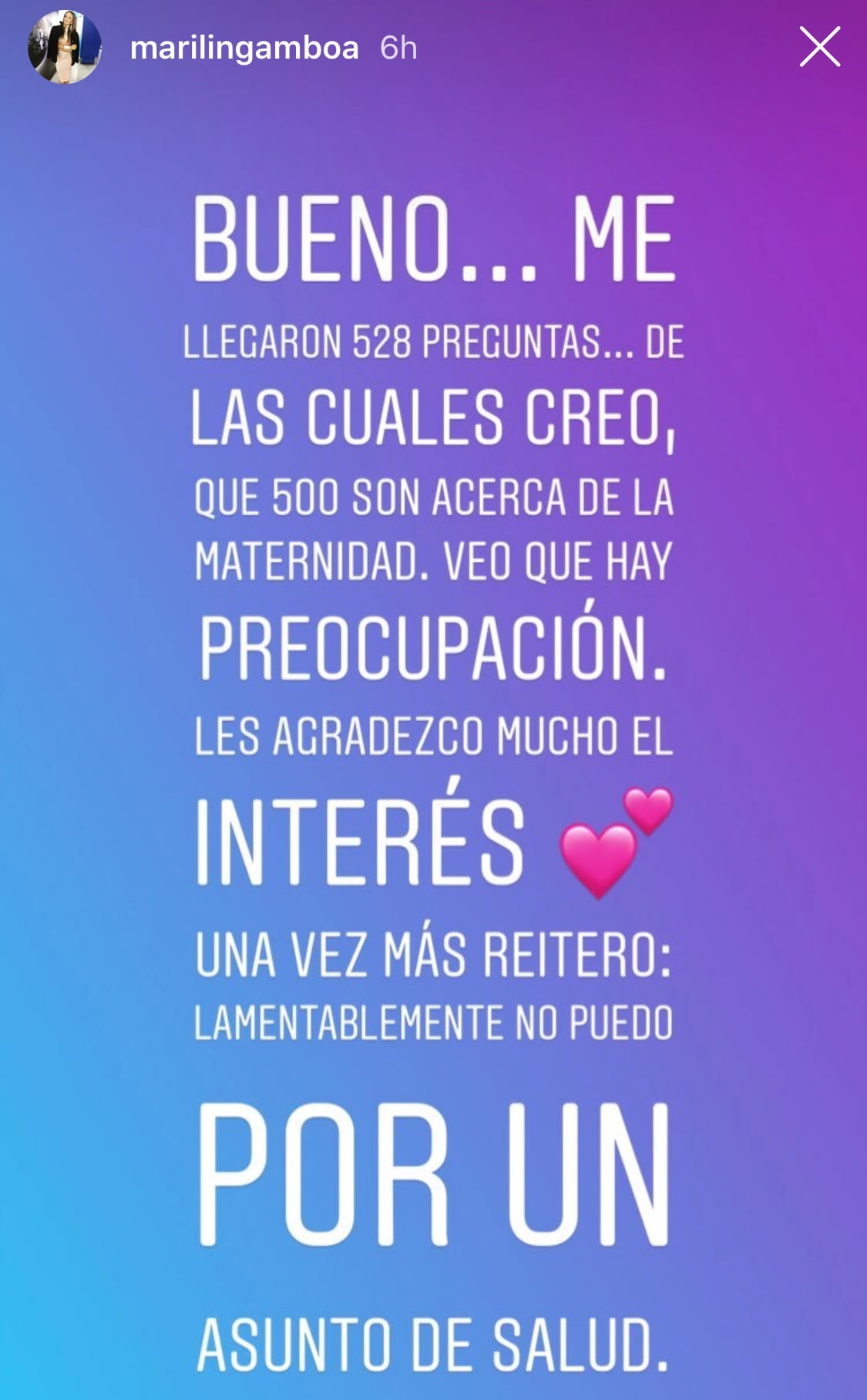Open the marilingamboa username link
This screenshot has height=1400, width=867.
(x=244, y=49)
